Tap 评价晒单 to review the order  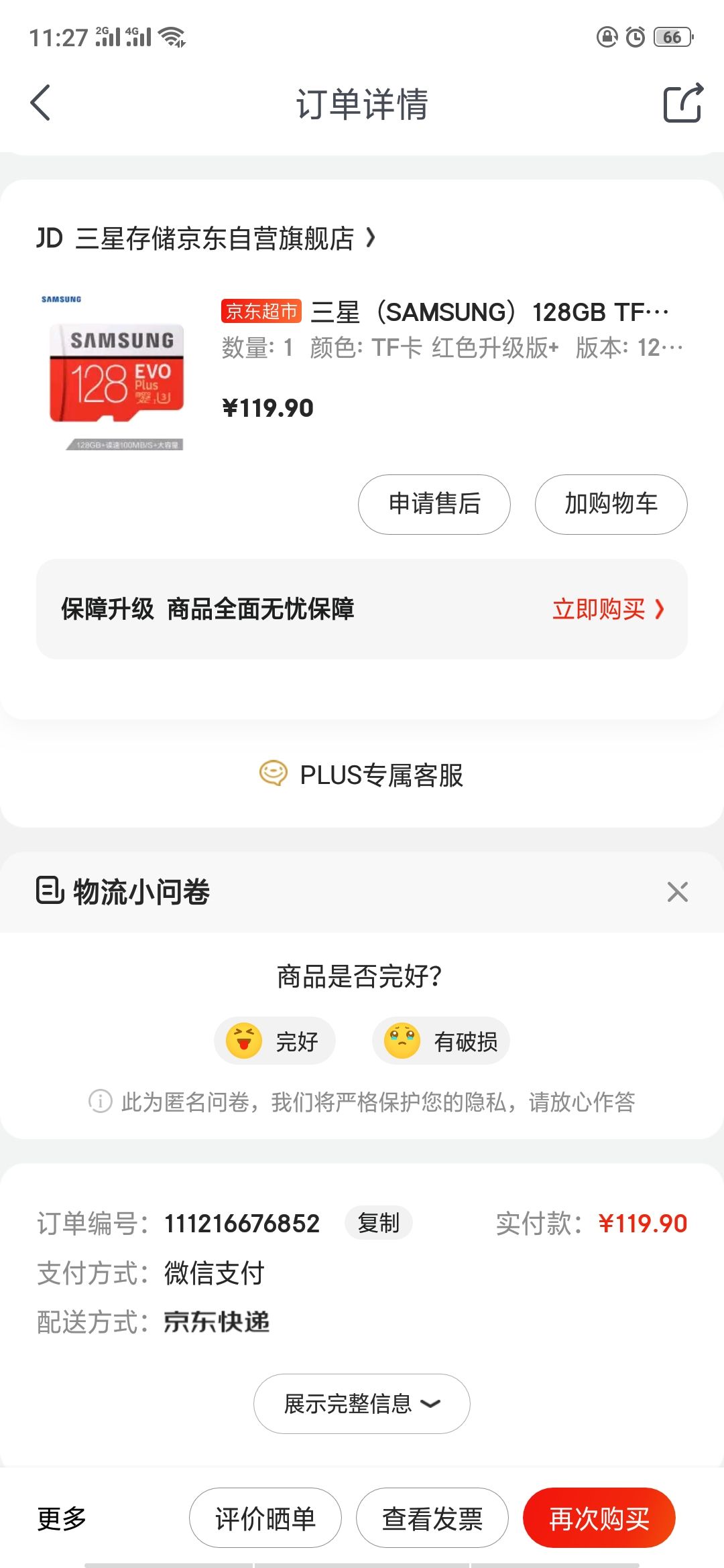(265, 1518)
